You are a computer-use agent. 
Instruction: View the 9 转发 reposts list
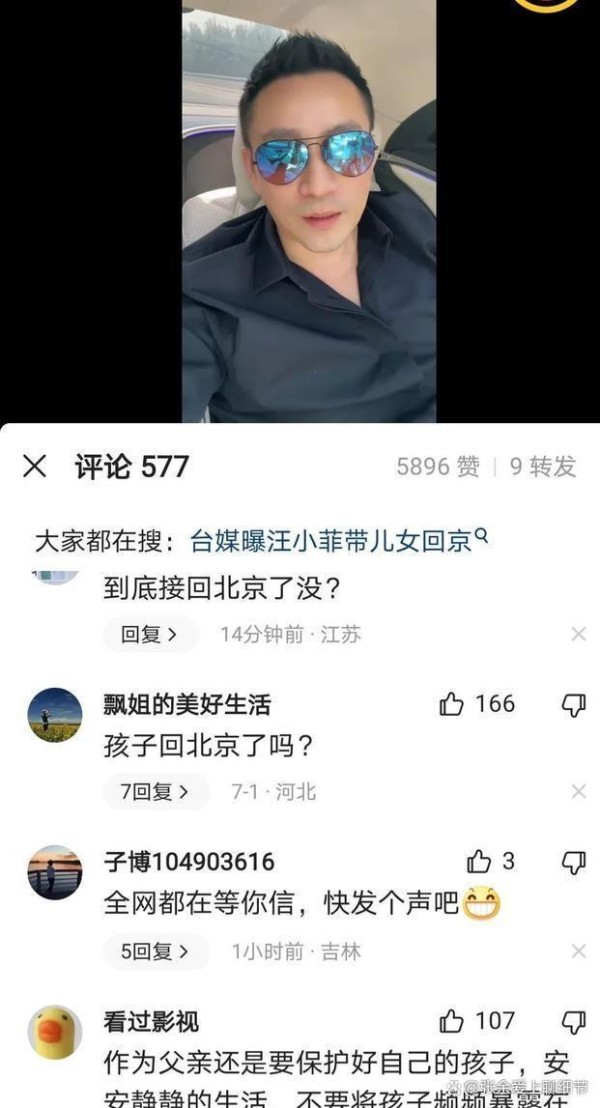543,466
